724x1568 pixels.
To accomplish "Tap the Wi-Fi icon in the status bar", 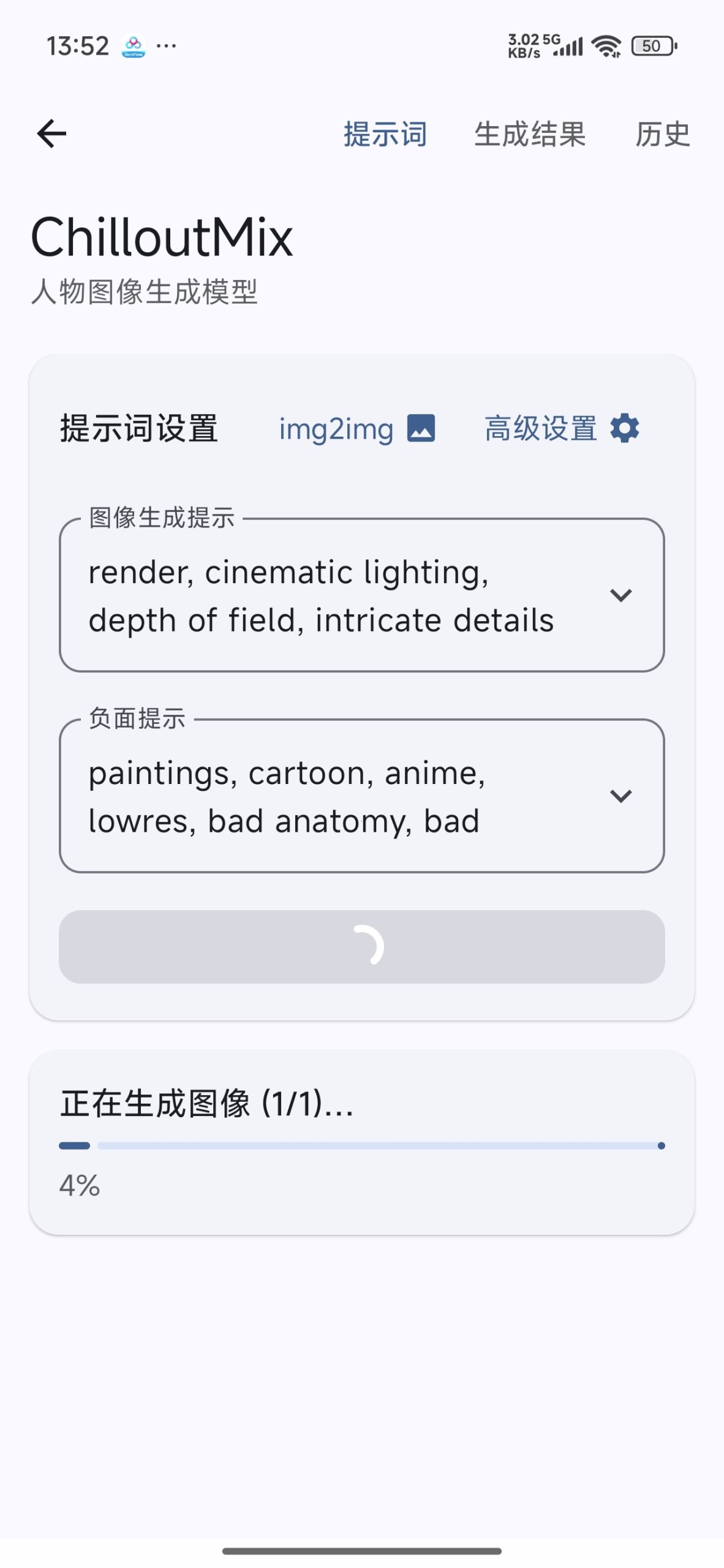I will coord(606,45).
